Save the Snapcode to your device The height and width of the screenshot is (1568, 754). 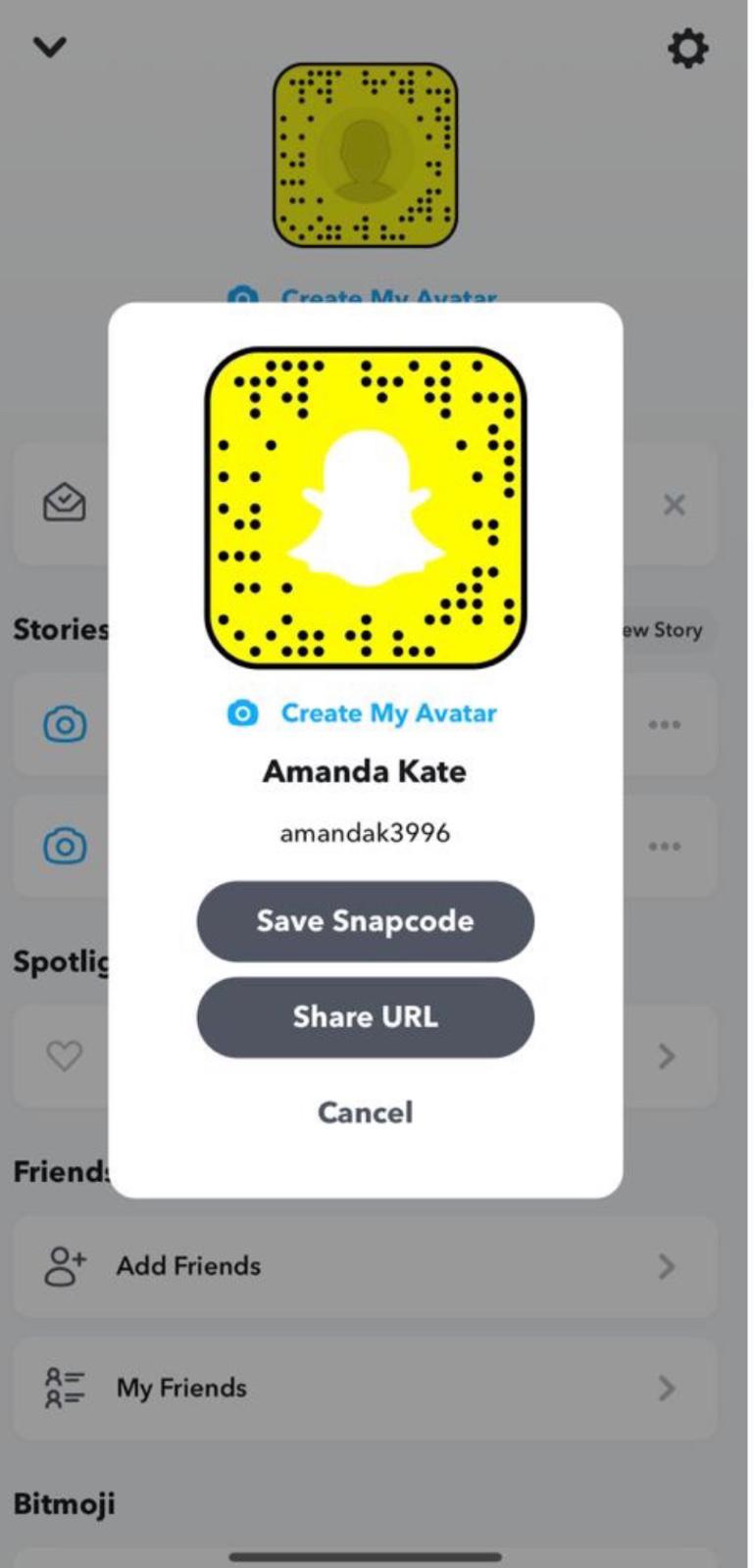(x=365, y=921)
